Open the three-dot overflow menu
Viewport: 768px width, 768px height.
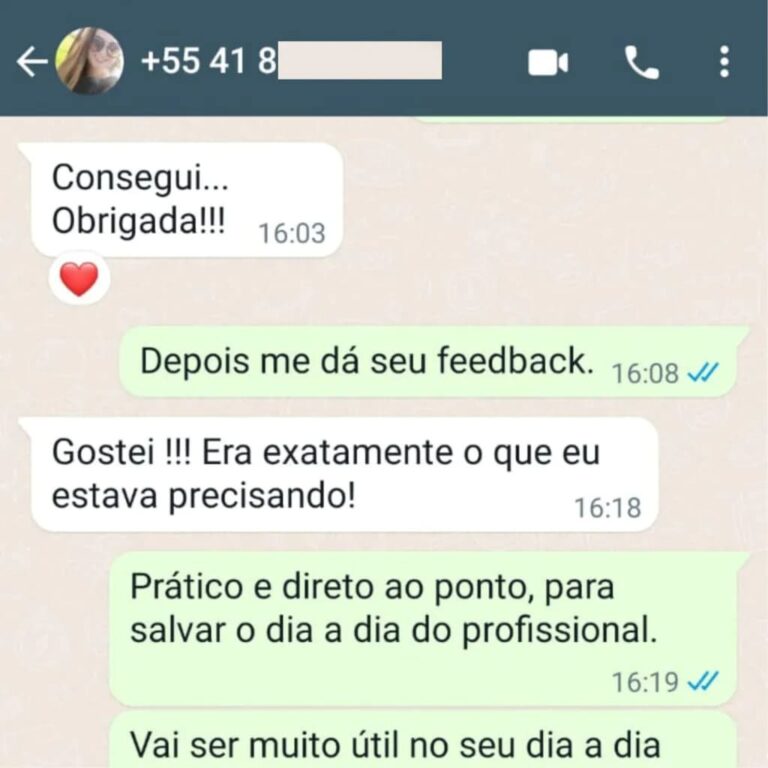pyautogui.click(x=724, y=62)
